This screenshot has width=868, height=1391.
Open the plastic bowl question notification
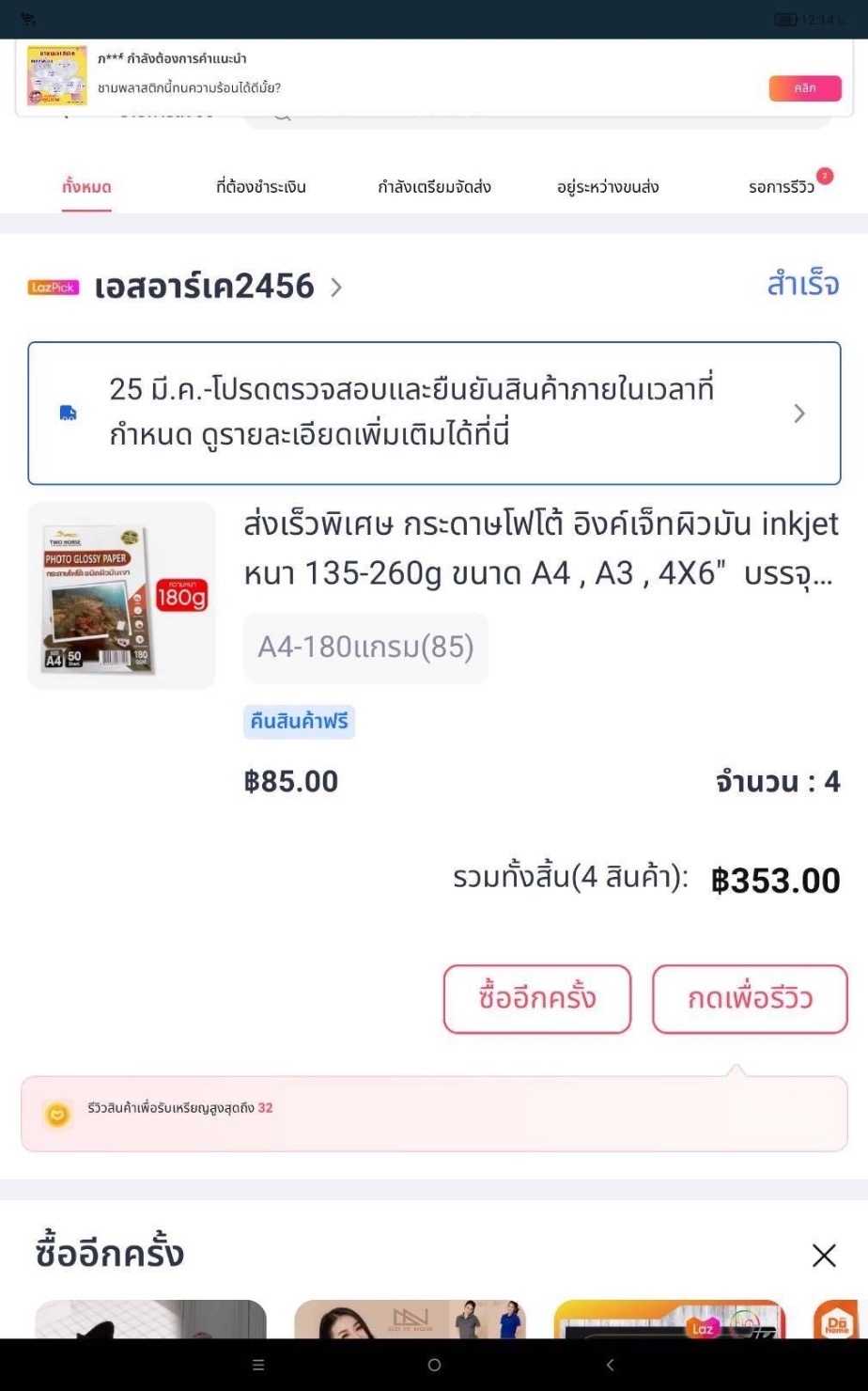click(376, 77)
